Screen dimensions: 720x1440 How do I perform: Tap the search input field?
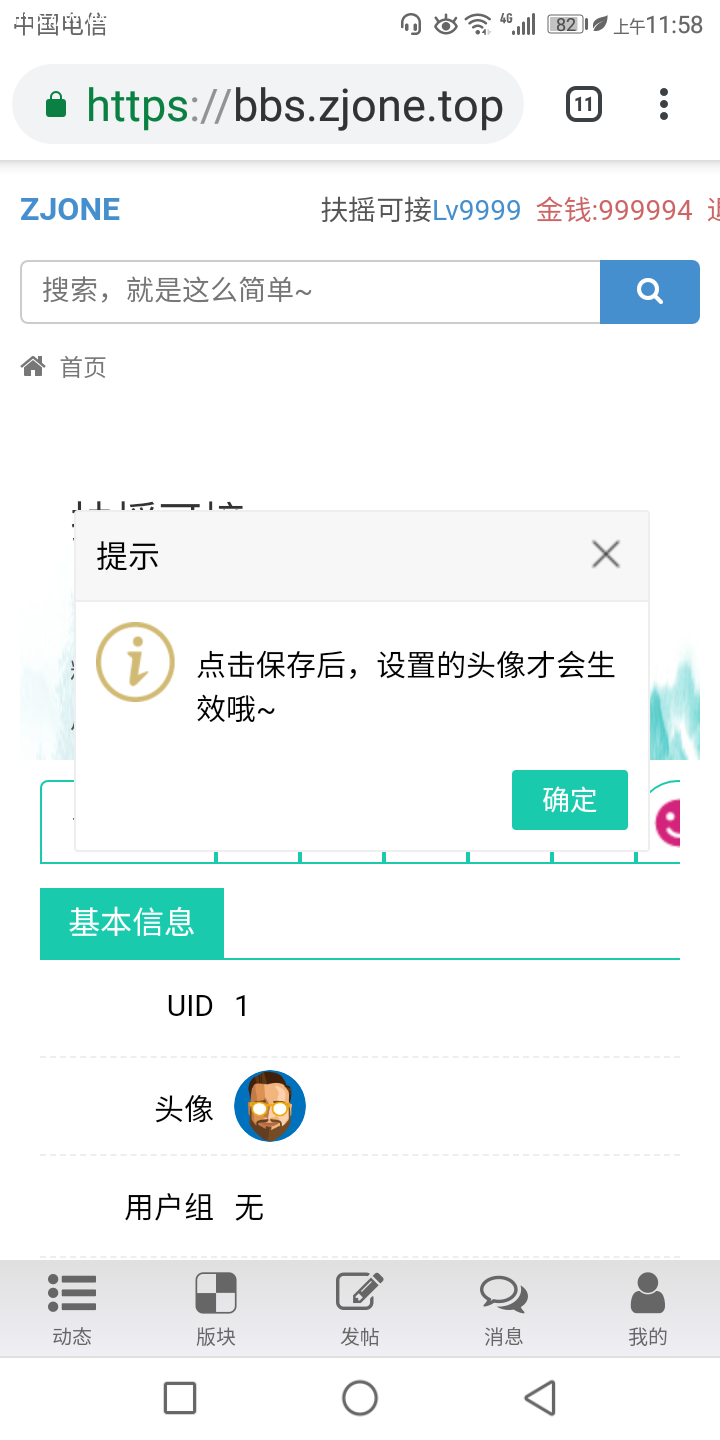[x=310, y=291]
